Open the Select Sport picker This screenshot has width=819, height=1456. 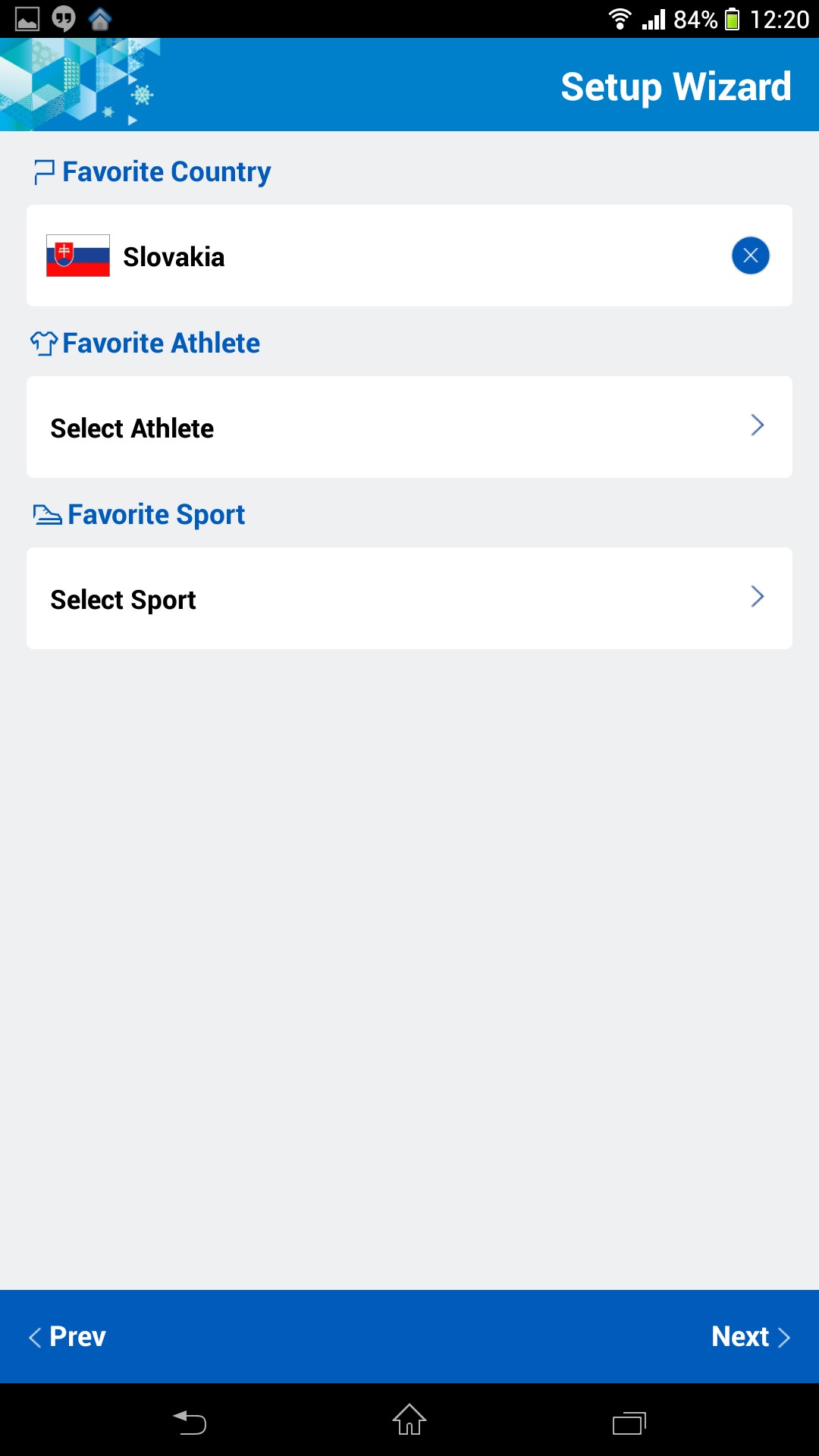coord(409,598)
